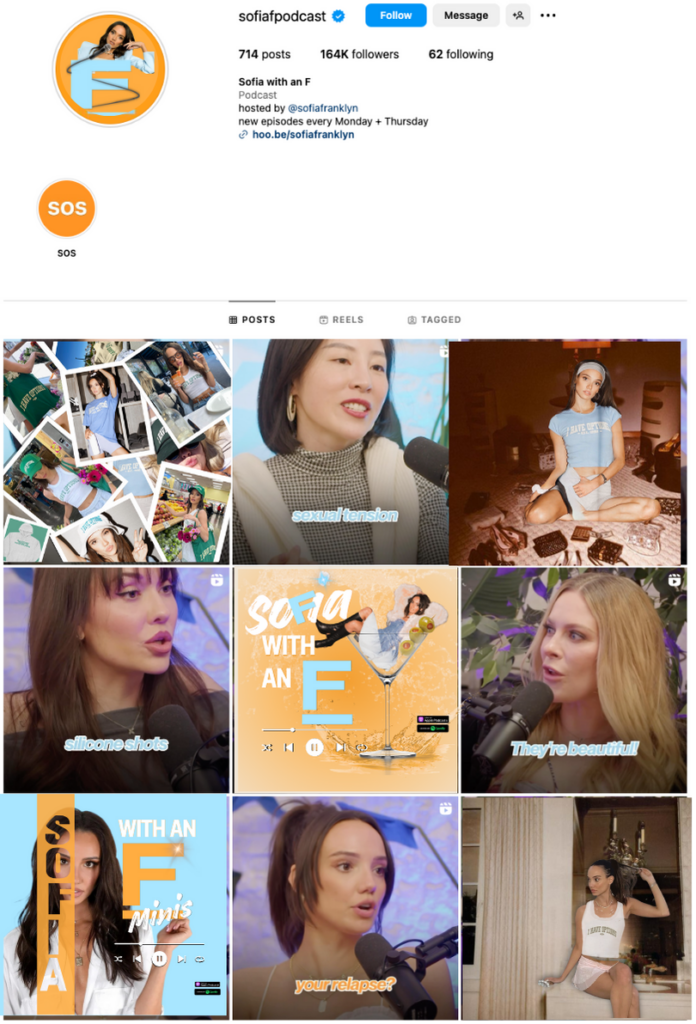View the profile picture

[x=110, y=69]
